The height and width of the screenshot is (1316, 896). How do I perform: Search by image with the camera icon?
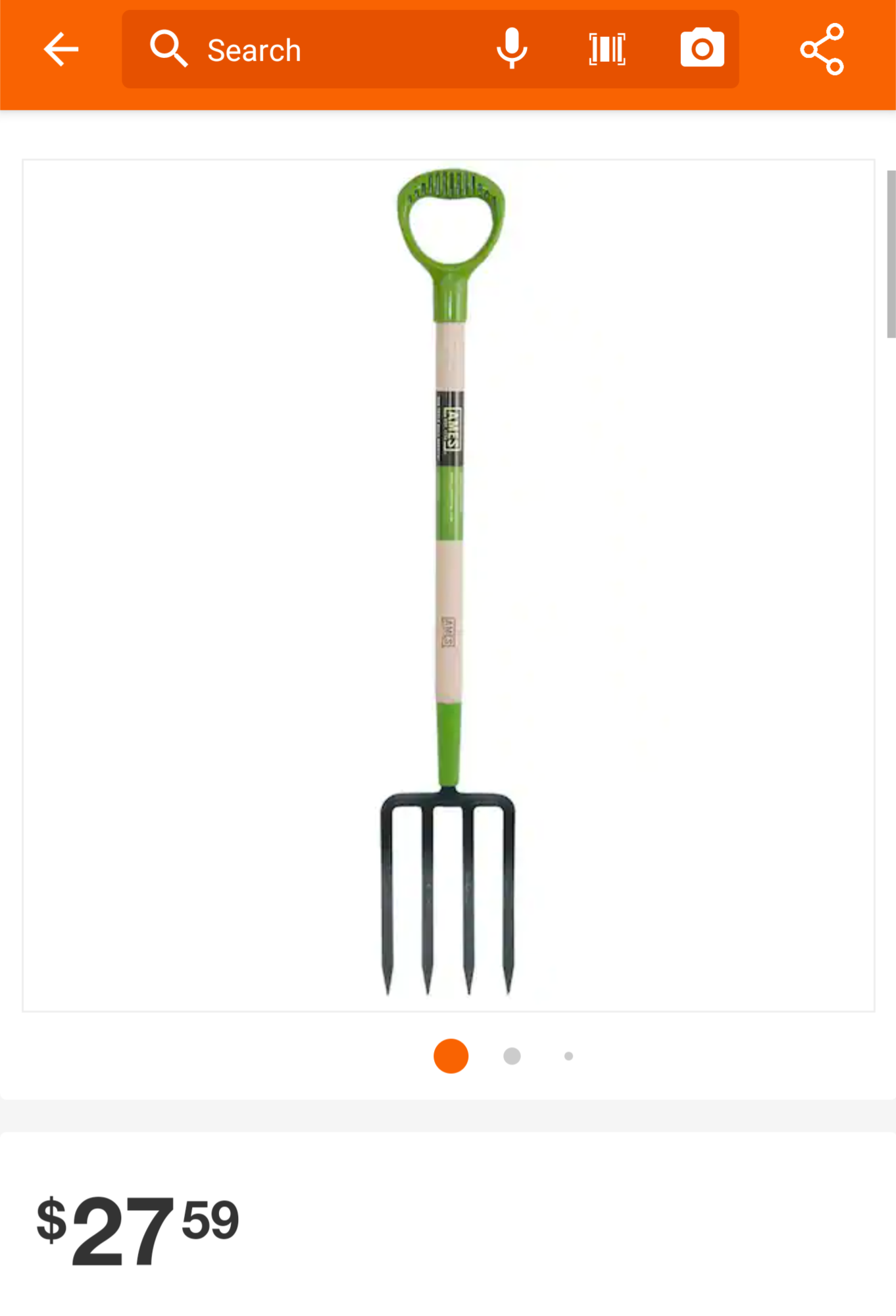click(x=702, y=48)
